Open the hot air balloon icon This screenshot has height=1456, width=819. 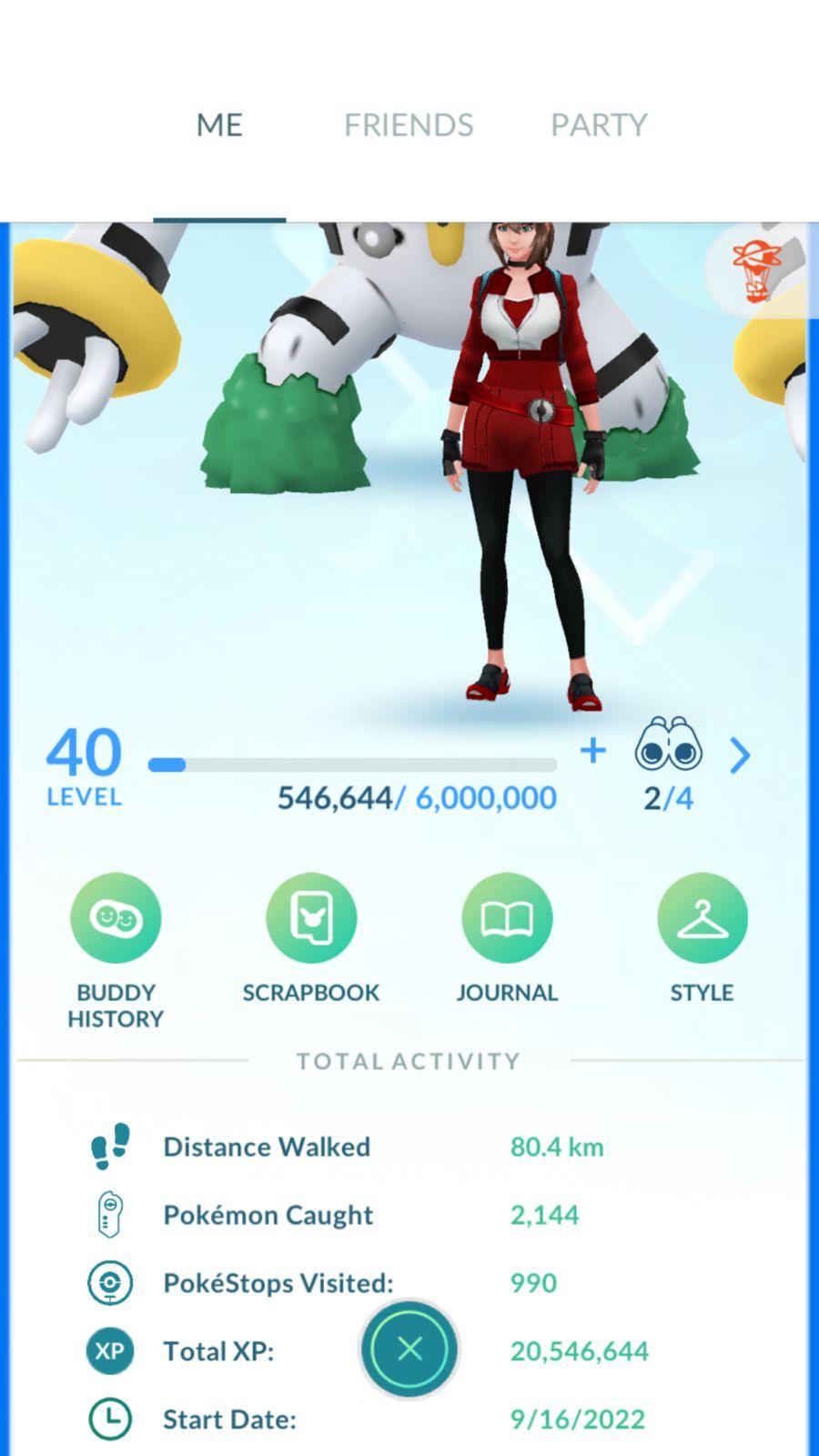coord(757,271)
